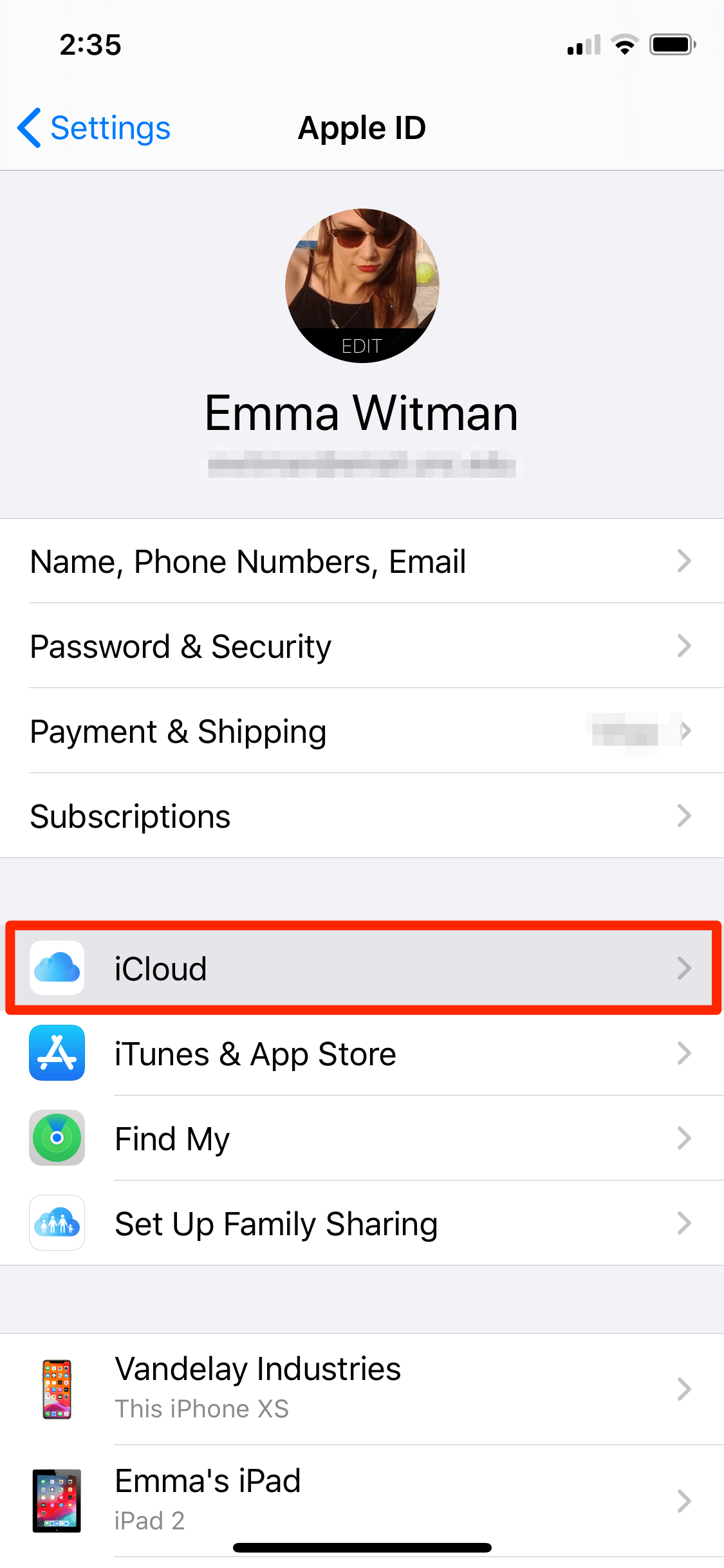View Subscriptions
The image size is (724, 1568).
click(362, 816)
